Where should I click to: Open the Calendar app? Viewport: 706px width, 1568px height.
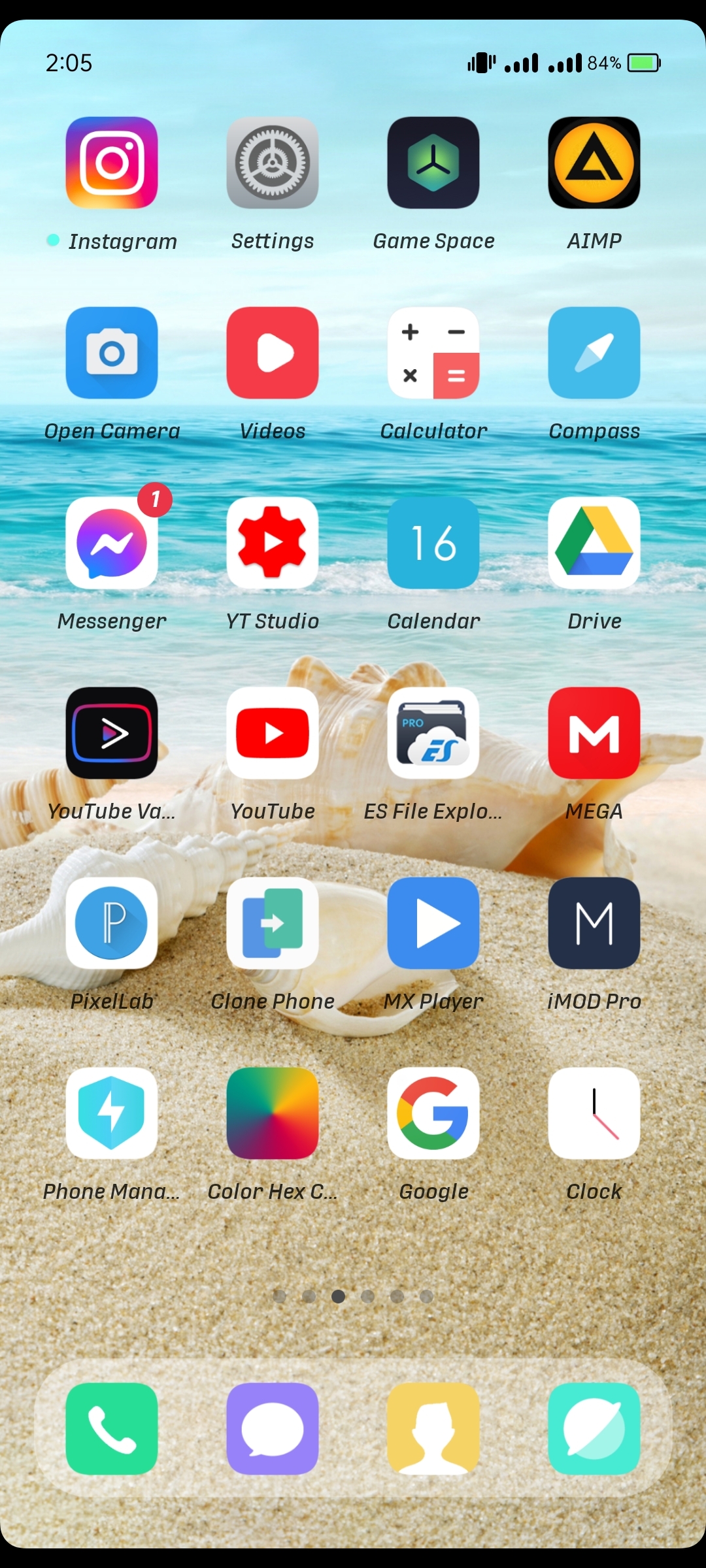point(433,543)
